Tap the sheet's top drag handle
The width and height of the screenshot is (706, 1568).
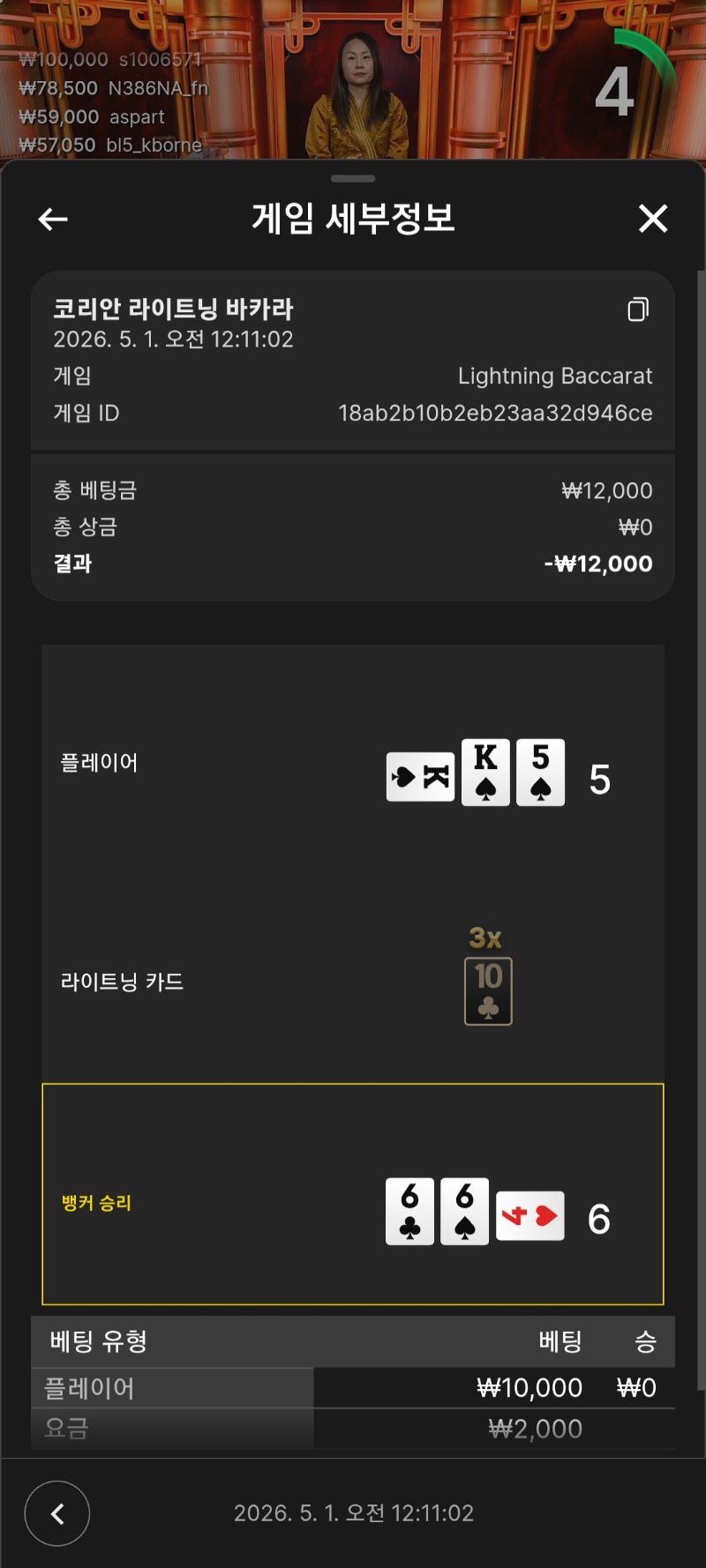(x=353, y=178)
